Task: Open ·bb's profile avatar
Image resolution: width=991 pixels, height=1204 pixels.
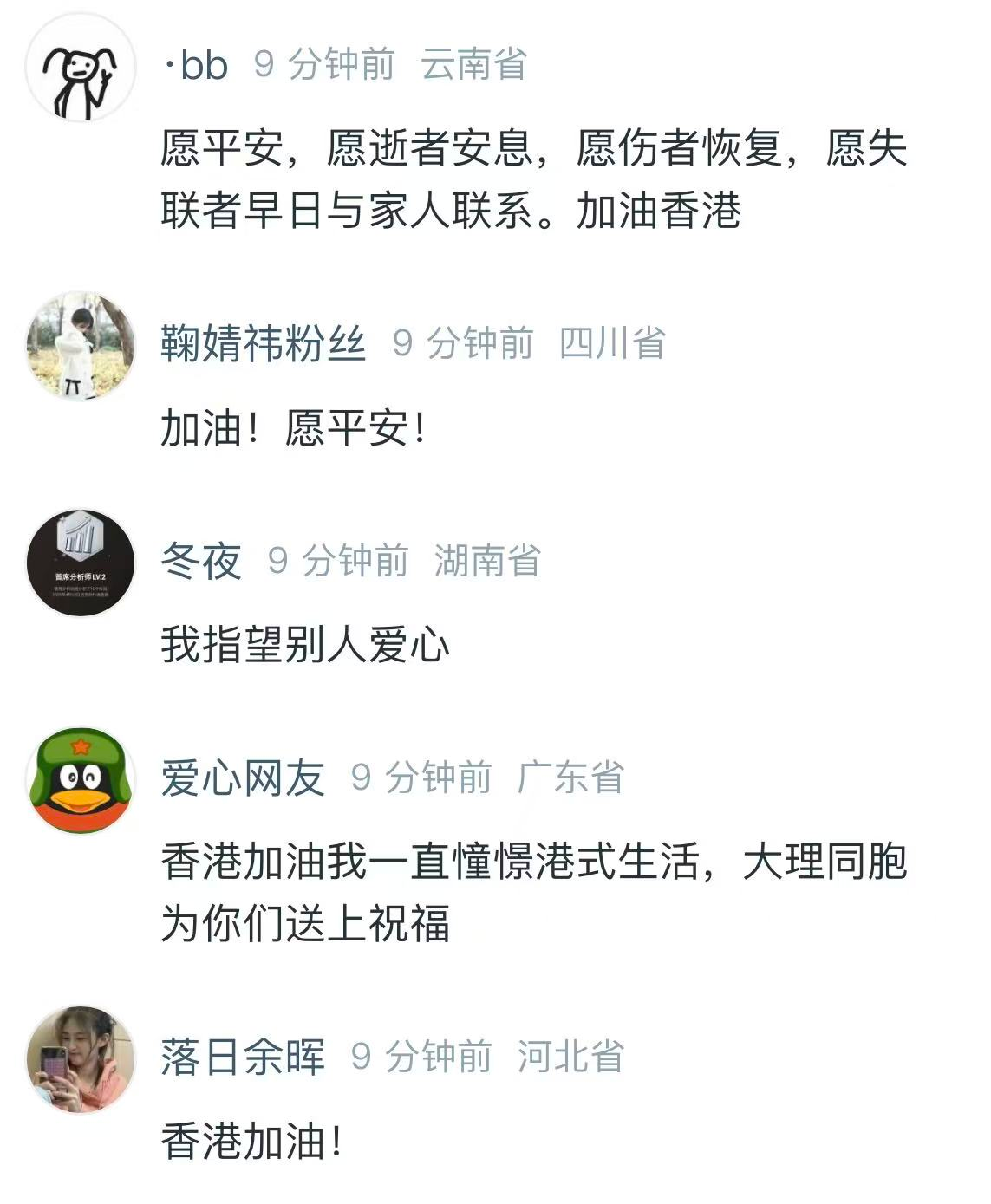Action: (81, 68)
